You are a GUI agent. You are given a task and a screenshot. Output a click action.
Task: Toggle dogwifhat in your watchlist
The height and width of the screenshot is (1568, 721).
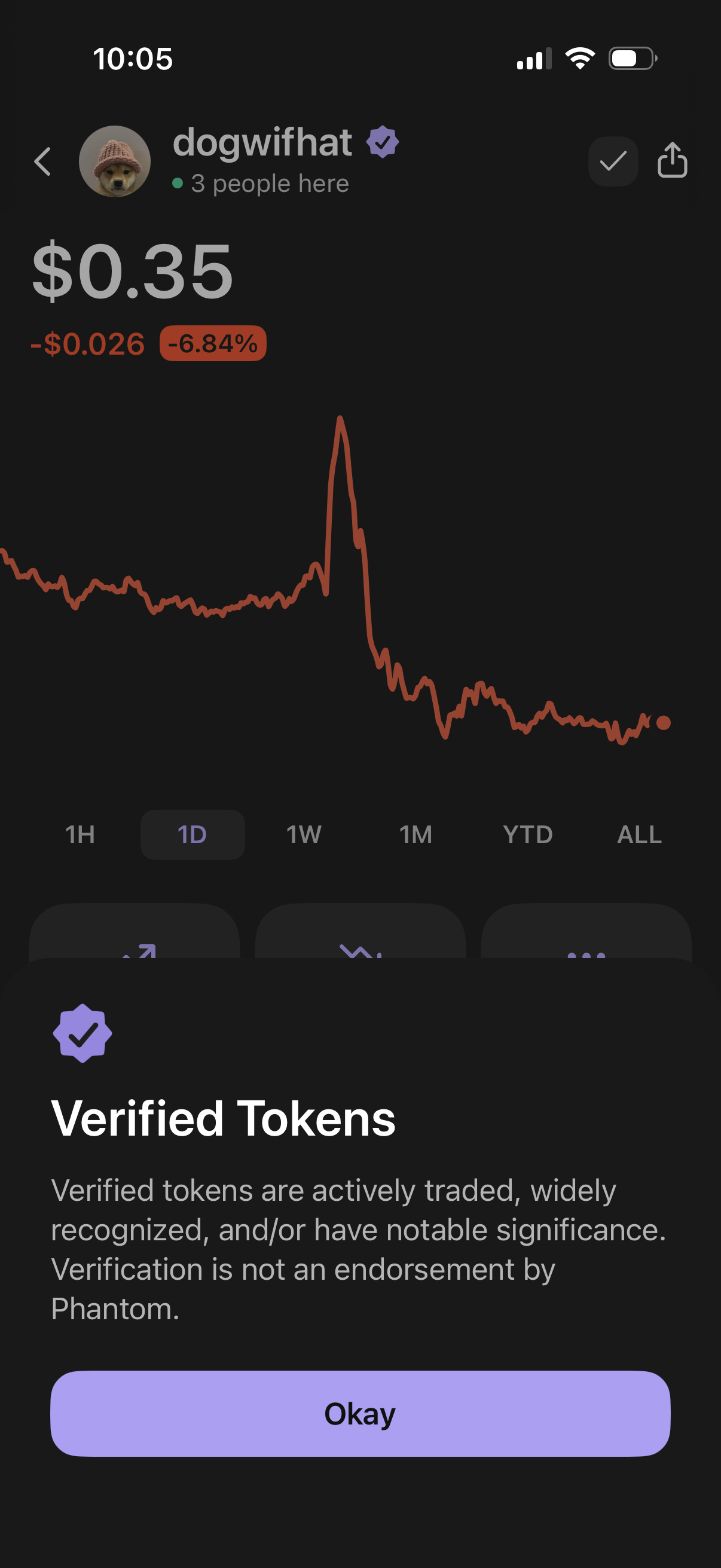pos(612,161)
